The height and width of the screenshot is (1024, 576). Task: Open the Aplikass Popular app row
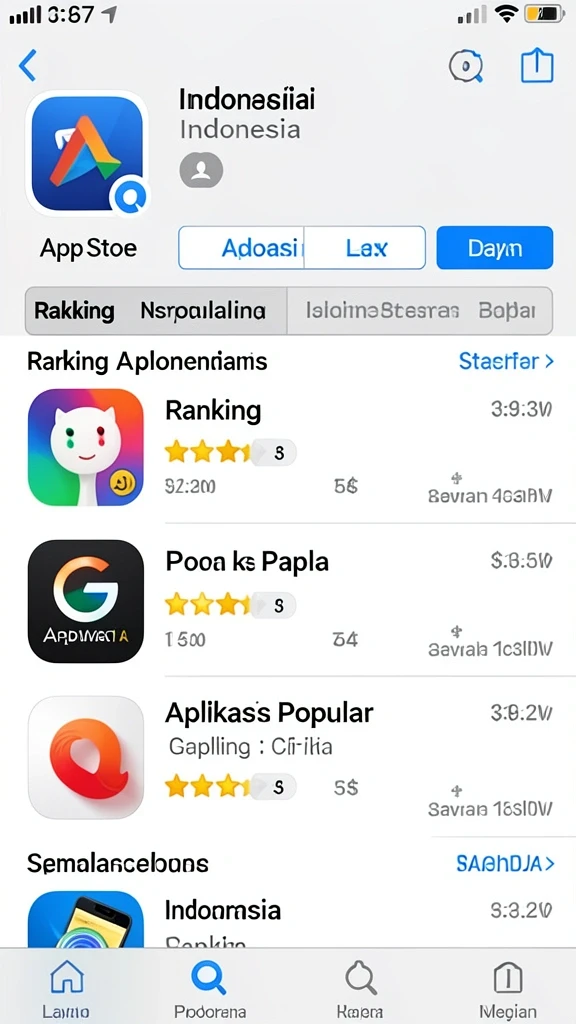291,756
